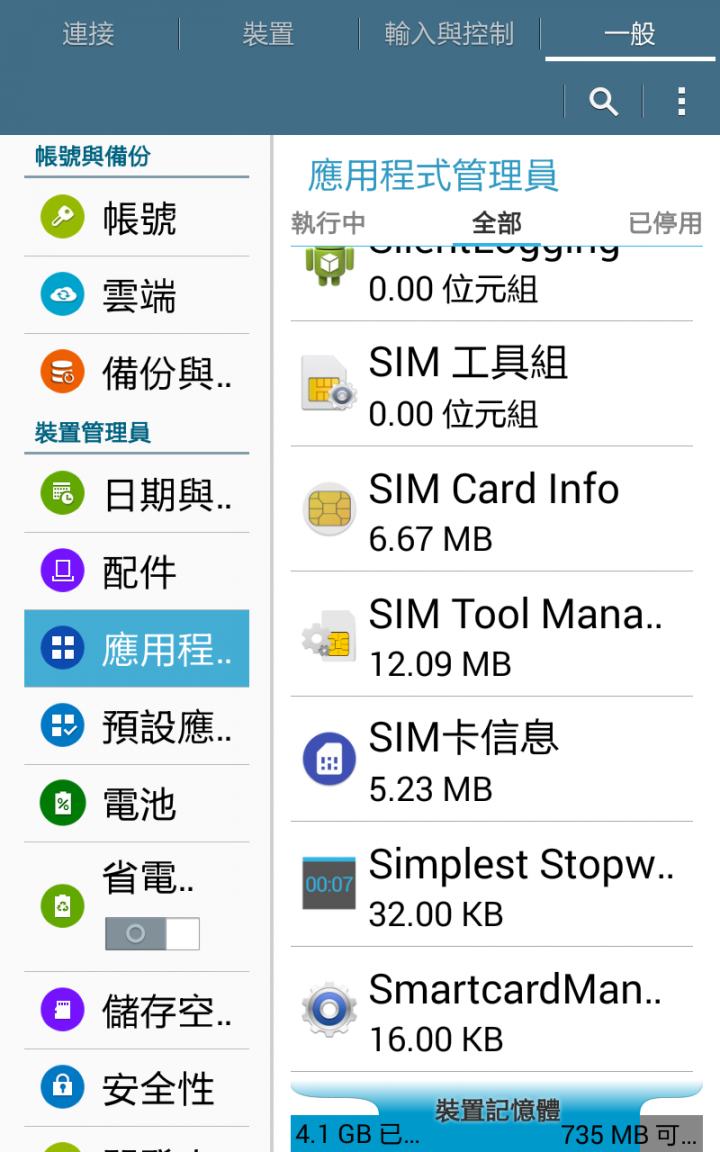Switch to the 連接 tab
The height and width of the screenshot is (1152, 720).
pyautogui.click(x=88, y=34)
